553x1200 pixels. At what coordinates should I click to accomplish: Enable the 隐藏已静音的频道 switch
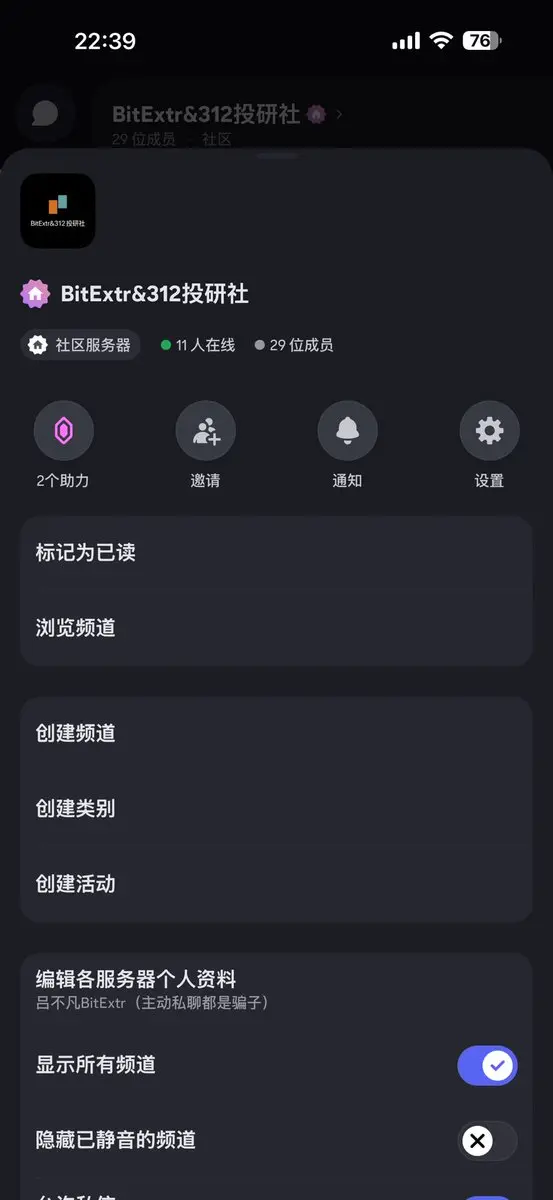488,1140
